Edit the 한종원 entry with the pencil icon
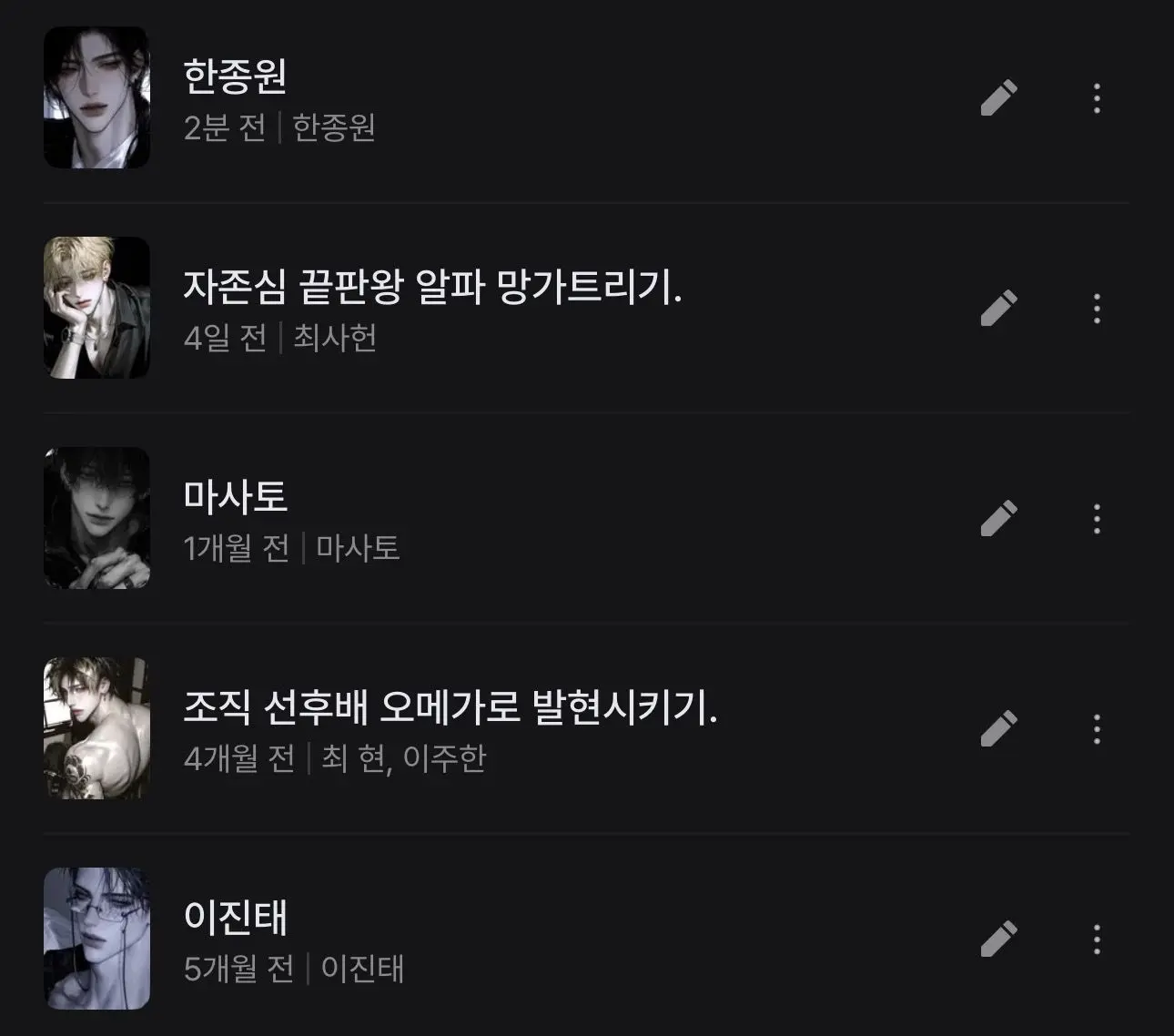Viewport: 1174px width, 1036px height. tap(998, 98)
